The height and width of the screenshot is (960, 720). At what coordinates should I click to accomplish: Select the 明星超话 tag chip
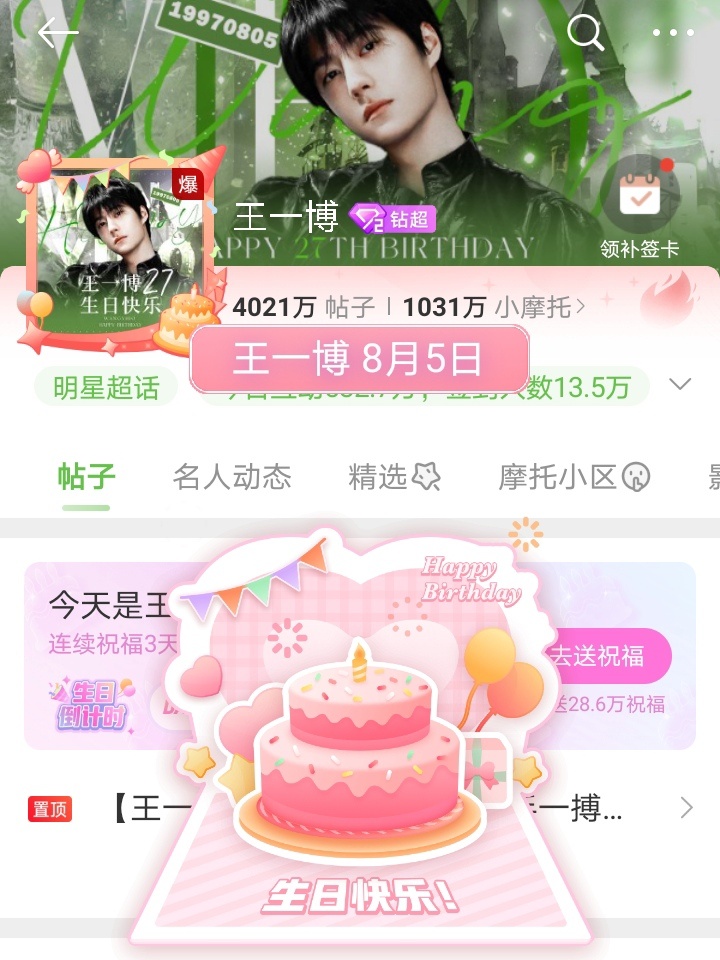[106, 388]
